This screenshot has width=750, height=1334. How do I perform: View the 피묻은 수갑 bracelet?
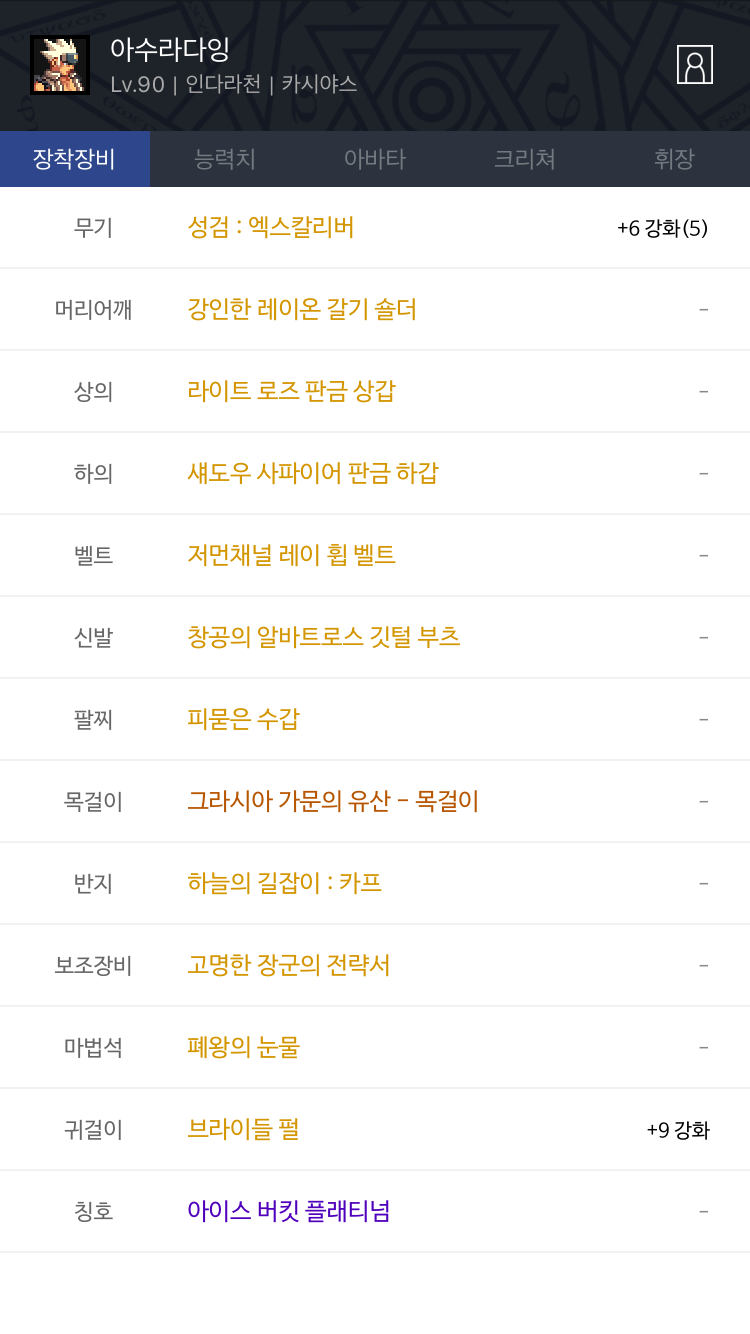[x=243, y=719]
